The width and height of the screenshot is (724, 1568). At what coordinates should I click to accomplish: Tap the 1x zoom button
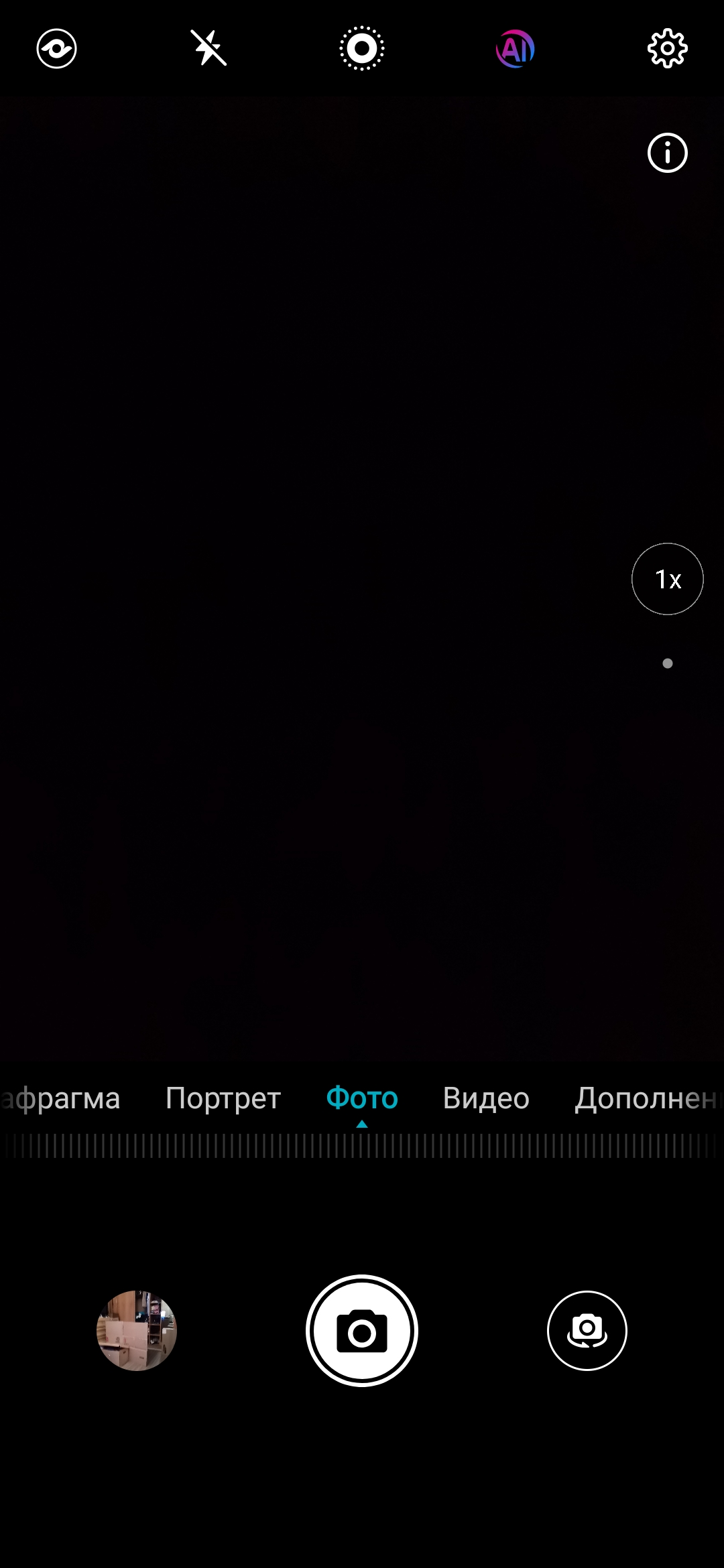pyautogui.click(x=668, y=579)
